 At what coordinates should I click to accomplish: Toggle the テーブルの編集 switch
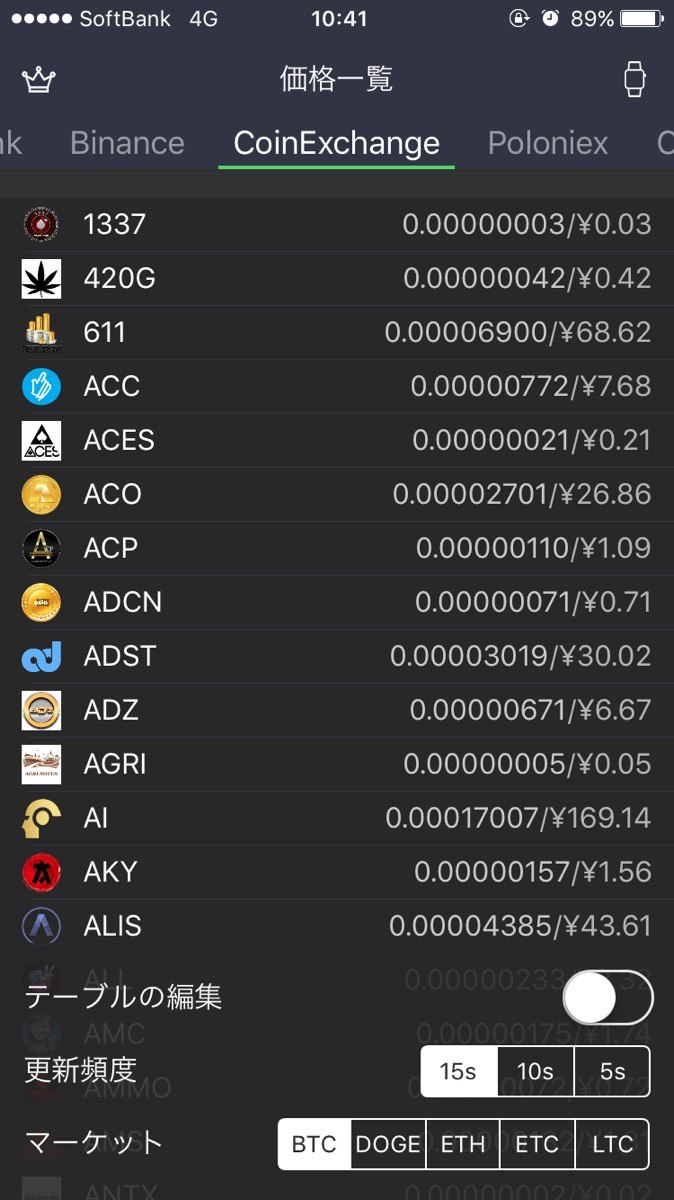tap(607, 997)
